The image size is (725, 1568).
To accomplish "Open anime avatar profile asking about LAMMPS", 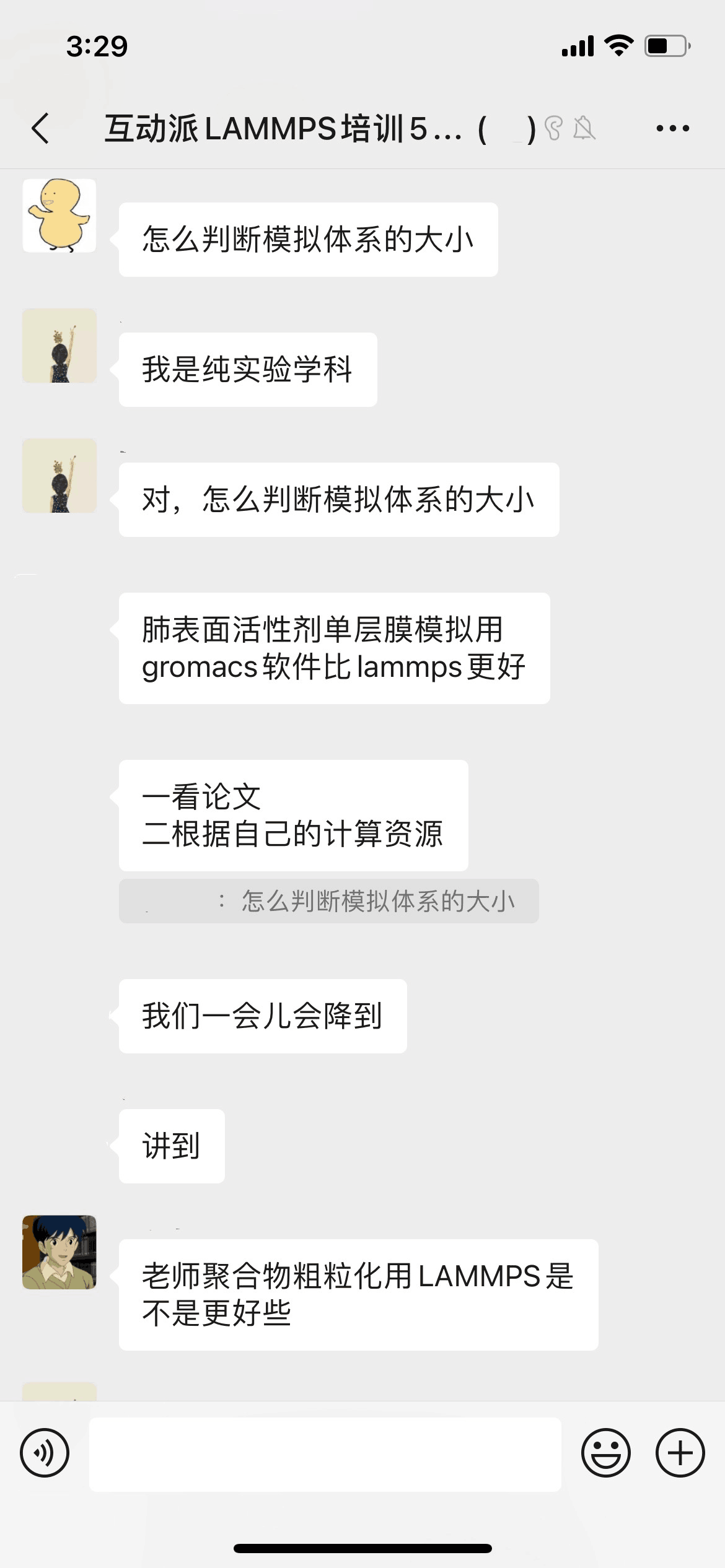I will (59, 1252).
